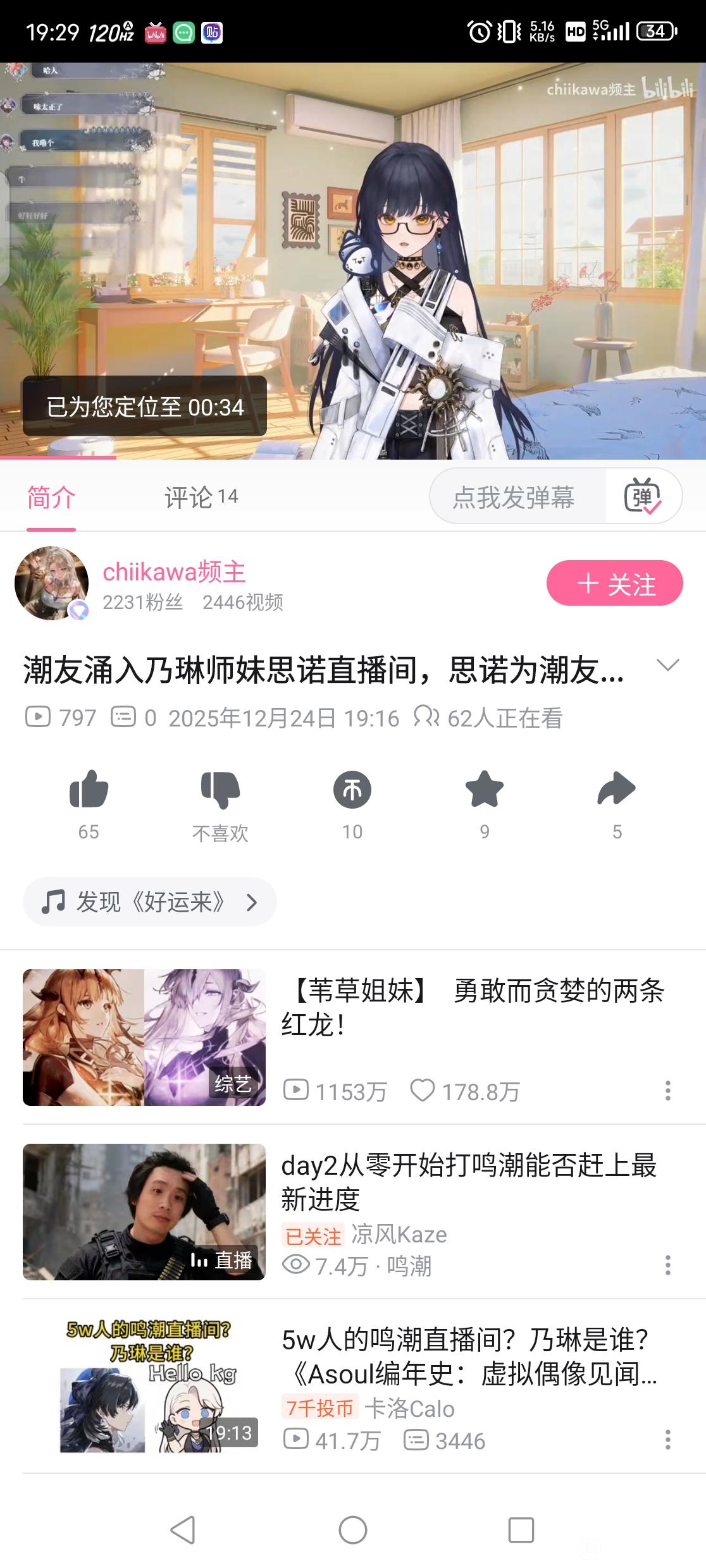Toggle the danmaku display icon
706x1568 pixels.
click(643, 497)
